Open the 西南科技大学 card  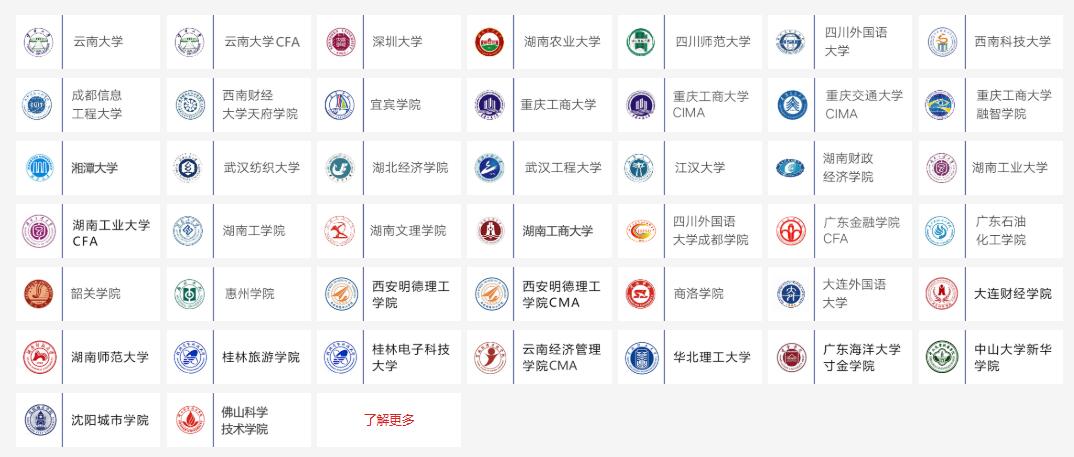pyautogui.click(x=990, y=42)
